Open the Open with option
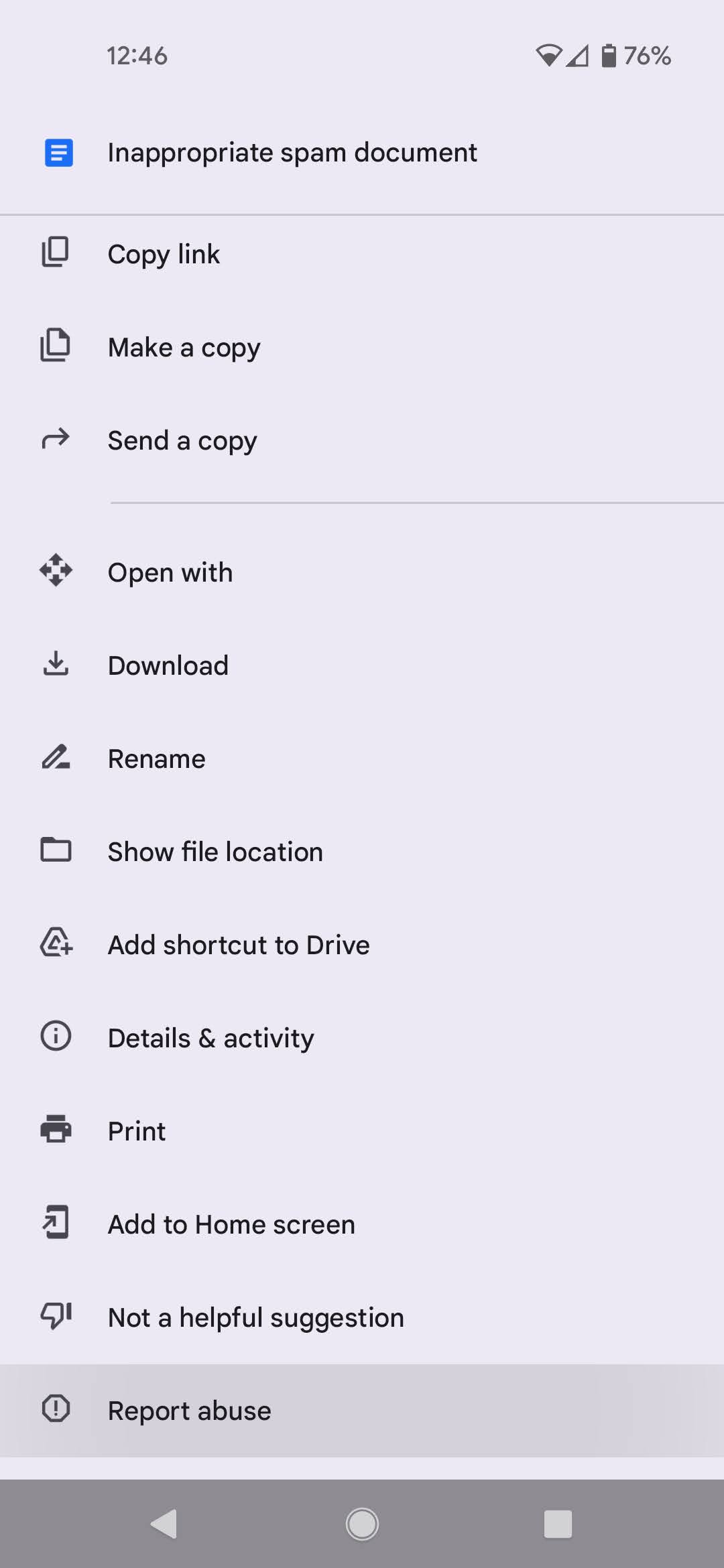 (x=362, y=572)
